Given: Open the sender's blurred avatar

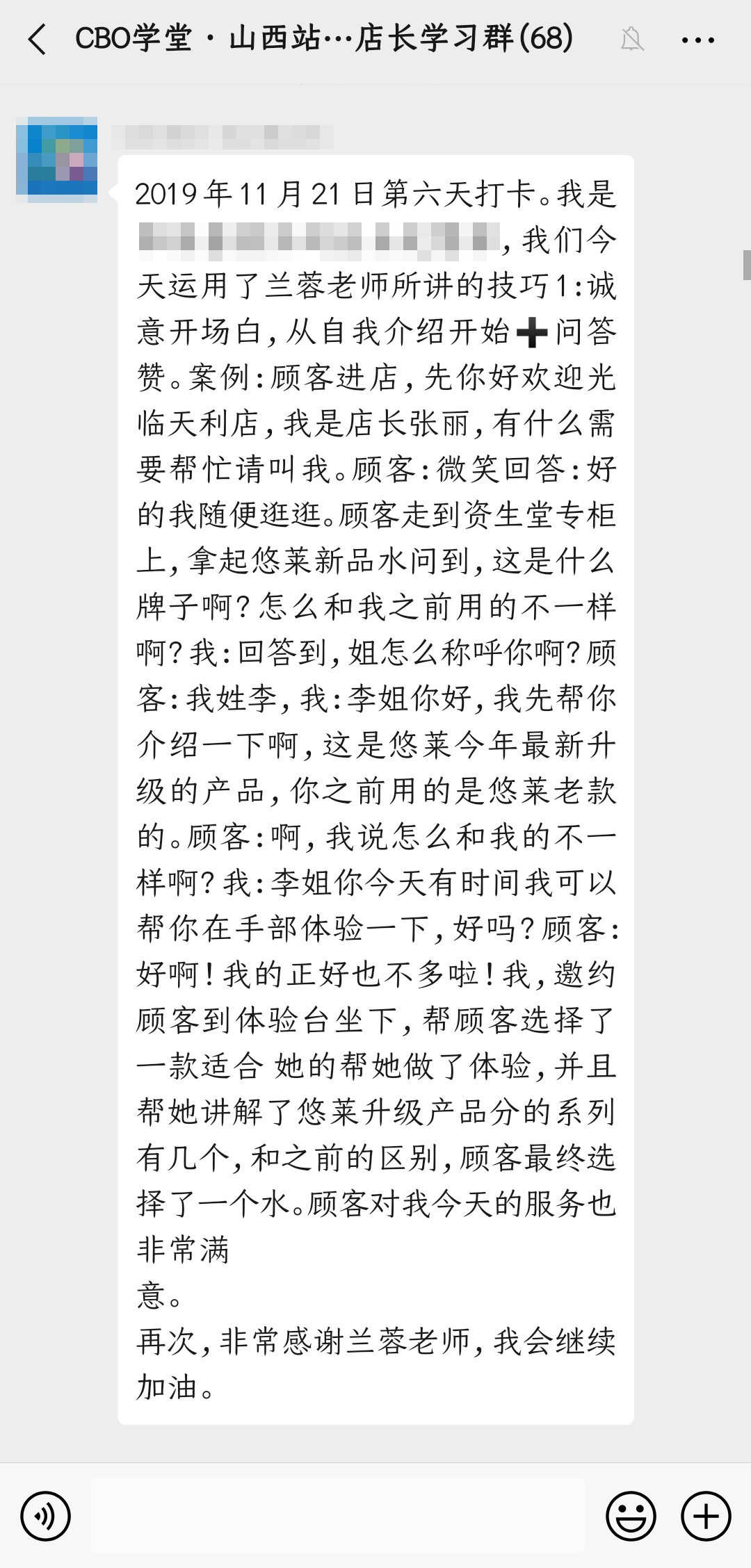Looking at the screenshot, I should pyautogui.click(x=57, y=160).
